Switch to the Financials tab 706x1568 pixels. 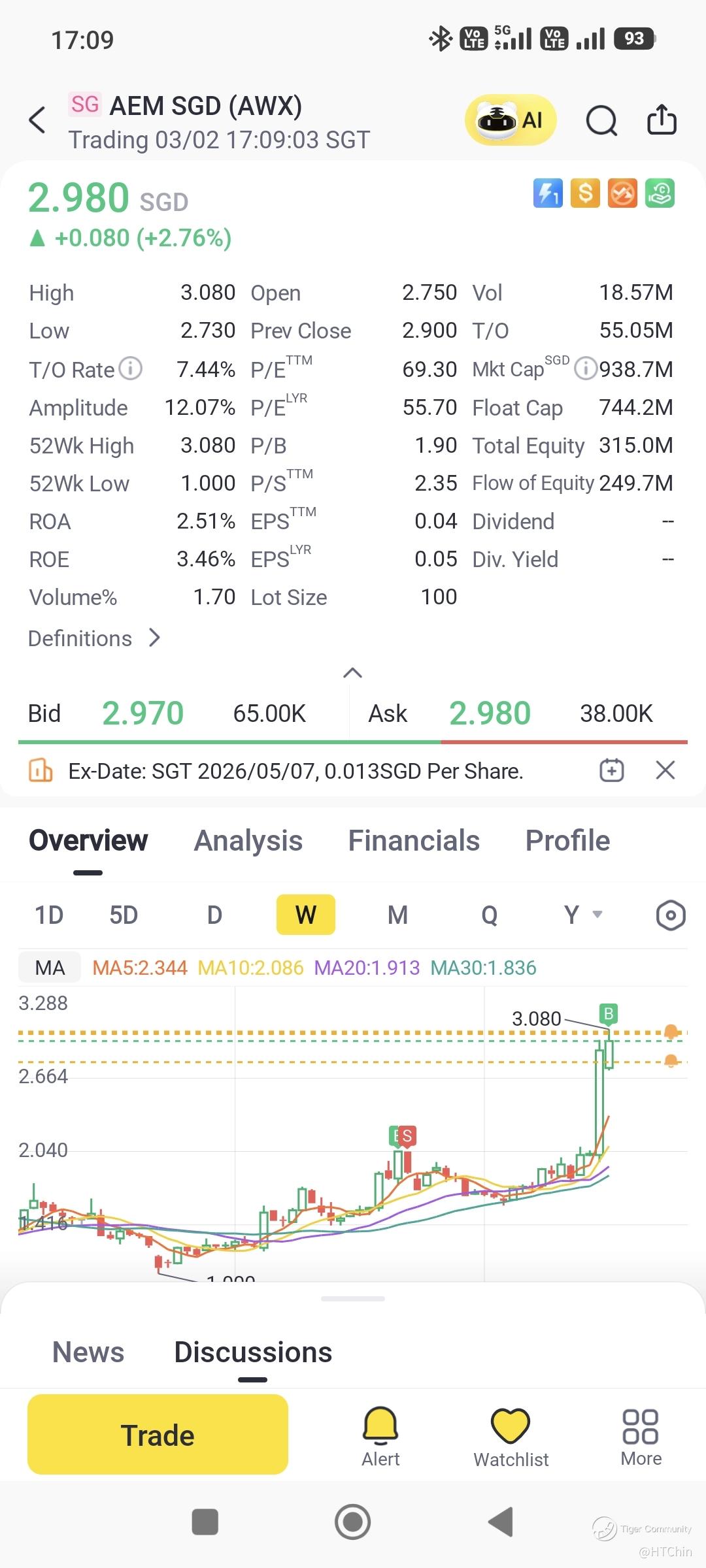[x=414, y=841]
